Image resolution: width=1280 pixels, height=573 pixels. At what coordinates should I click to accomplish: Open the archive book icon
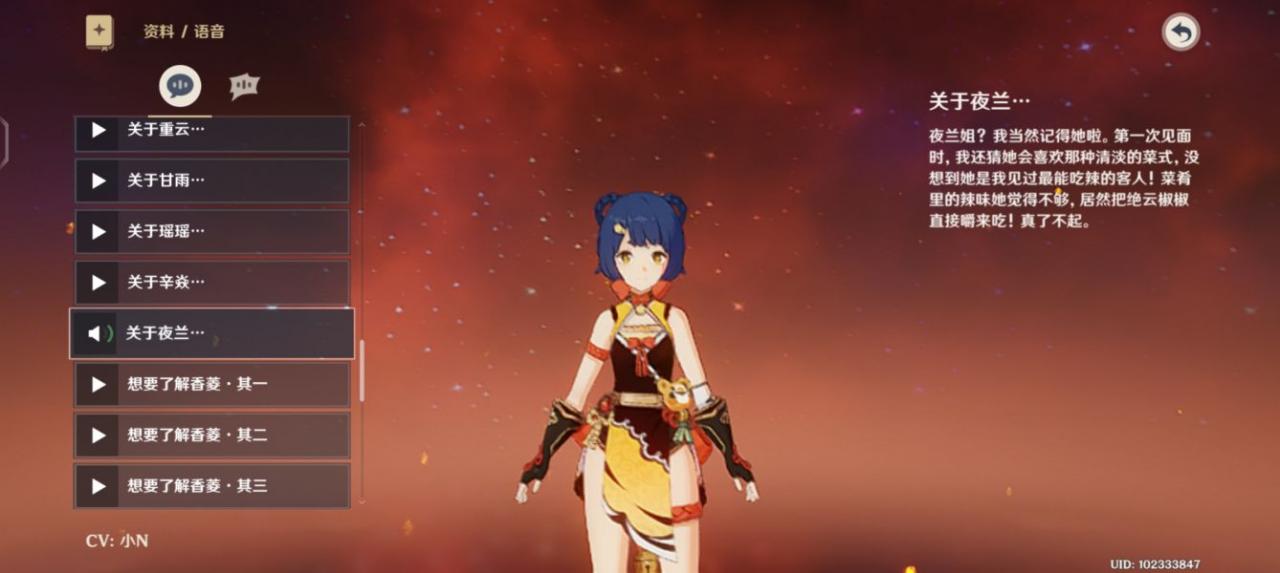99,31
